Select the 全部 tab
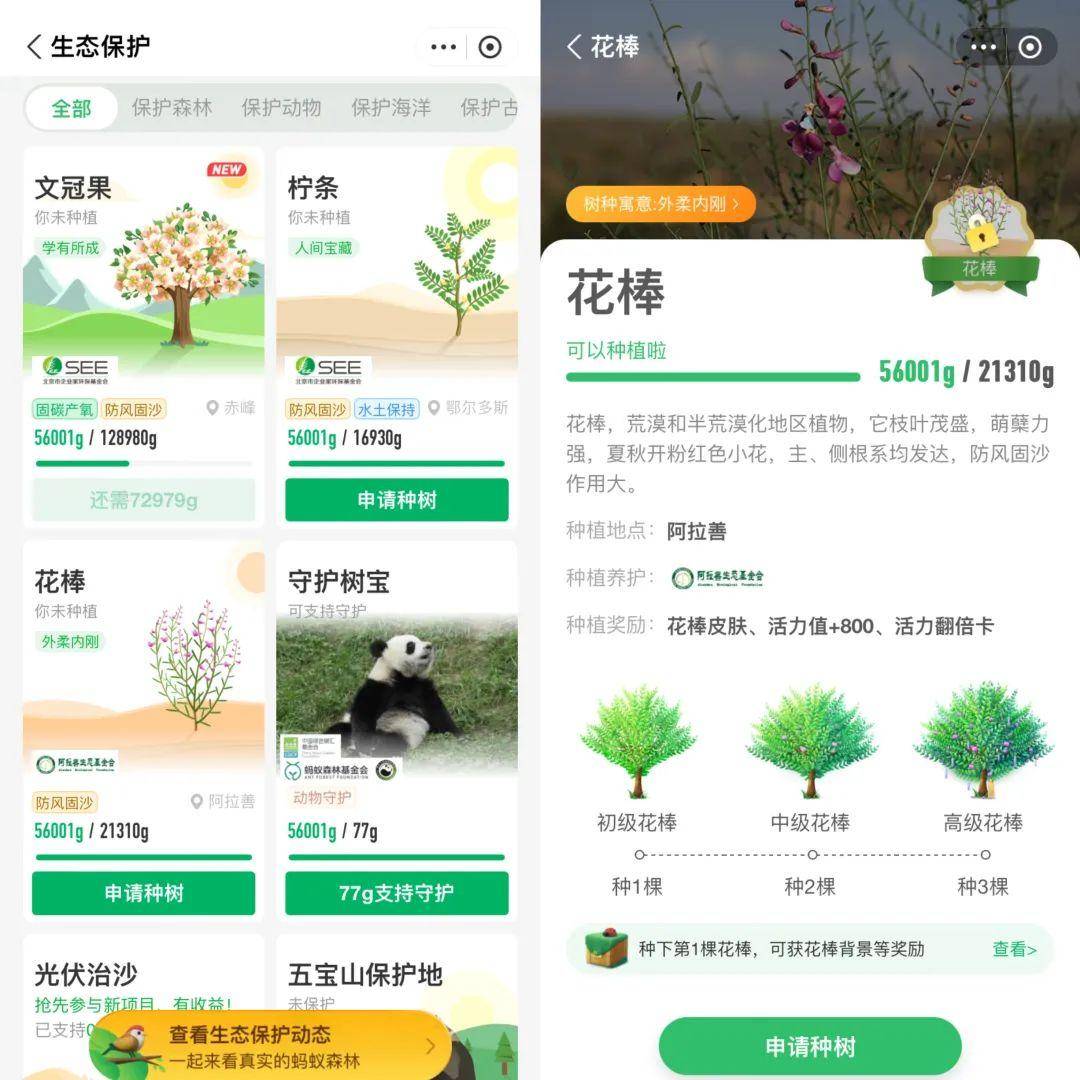The image size is (1080, 1080). click(71, 108)
